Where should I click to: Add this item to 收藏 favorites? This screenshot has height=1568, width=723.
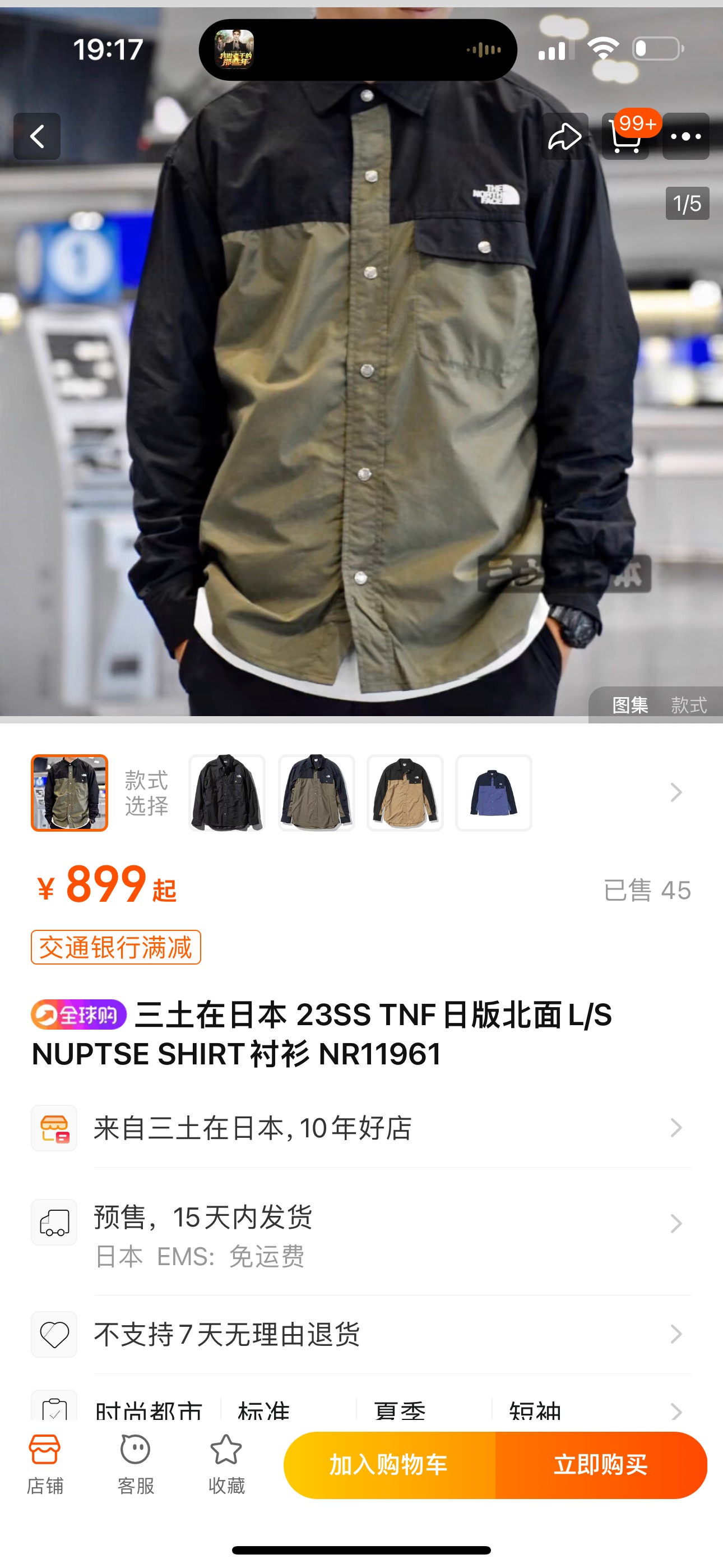(226, 1464)
